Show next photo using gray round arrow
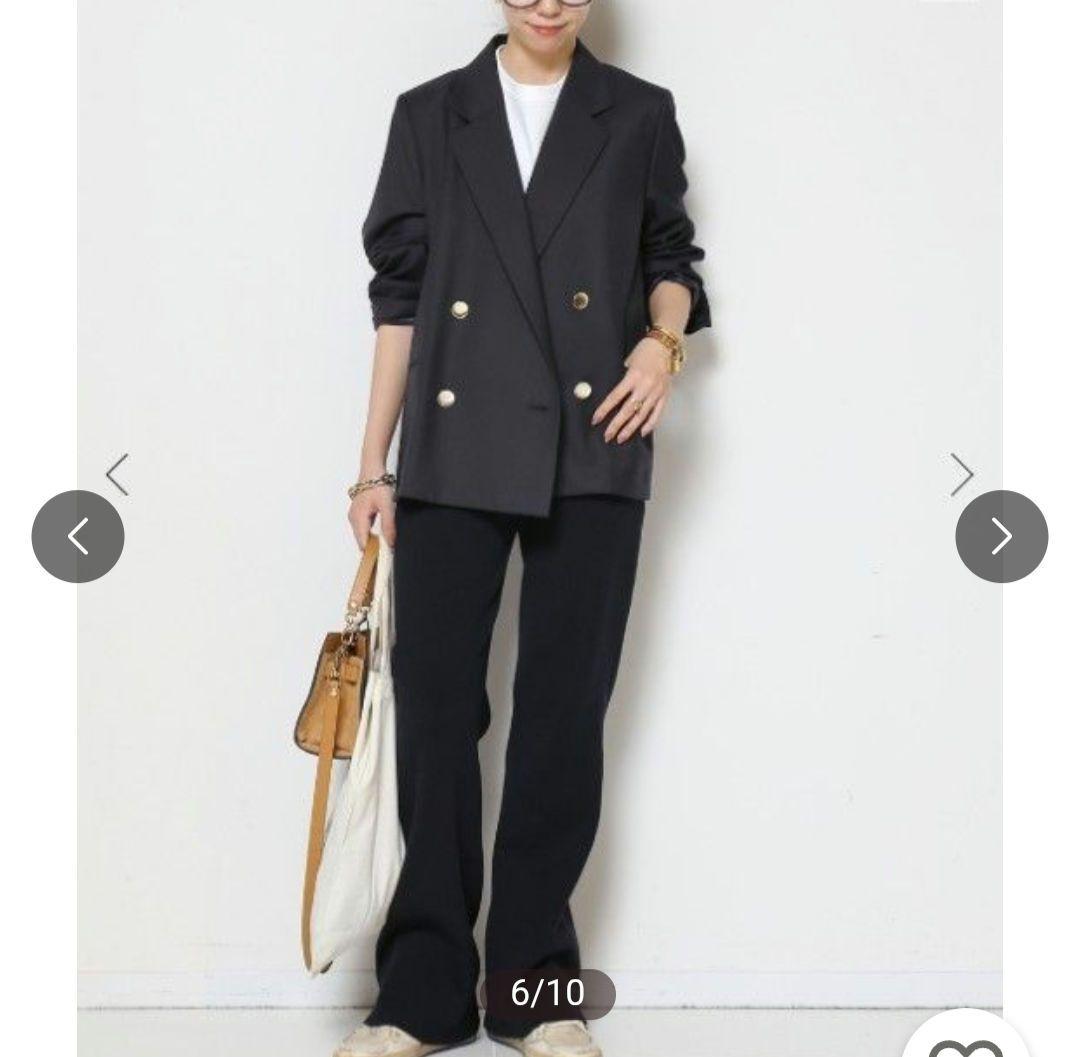The height and width of the screenshot is (1057, 1080). (1001, 537)
